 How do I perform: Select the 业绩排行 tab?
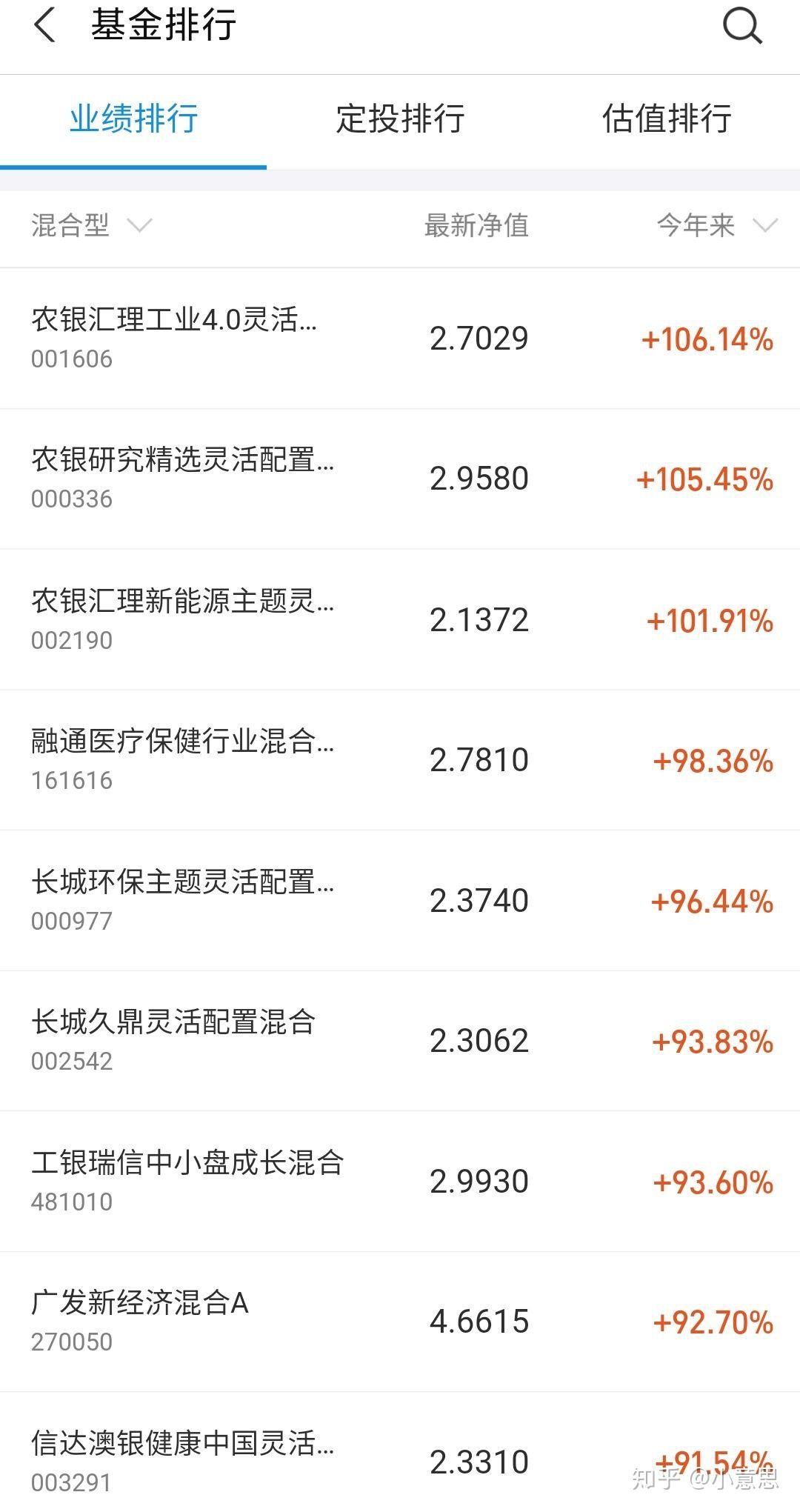(x=133, y=119)
